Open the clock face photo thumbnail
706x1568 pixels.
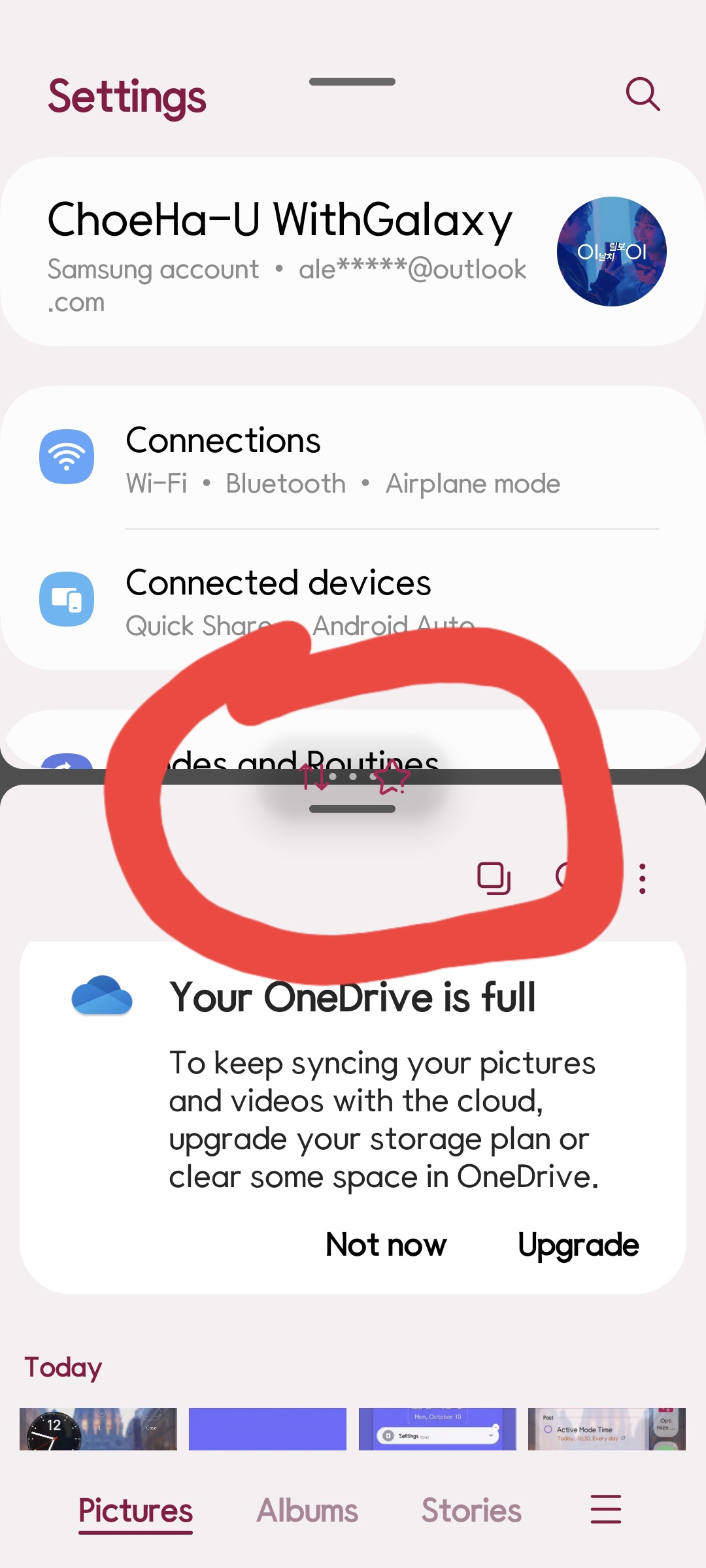[98, 1429]
